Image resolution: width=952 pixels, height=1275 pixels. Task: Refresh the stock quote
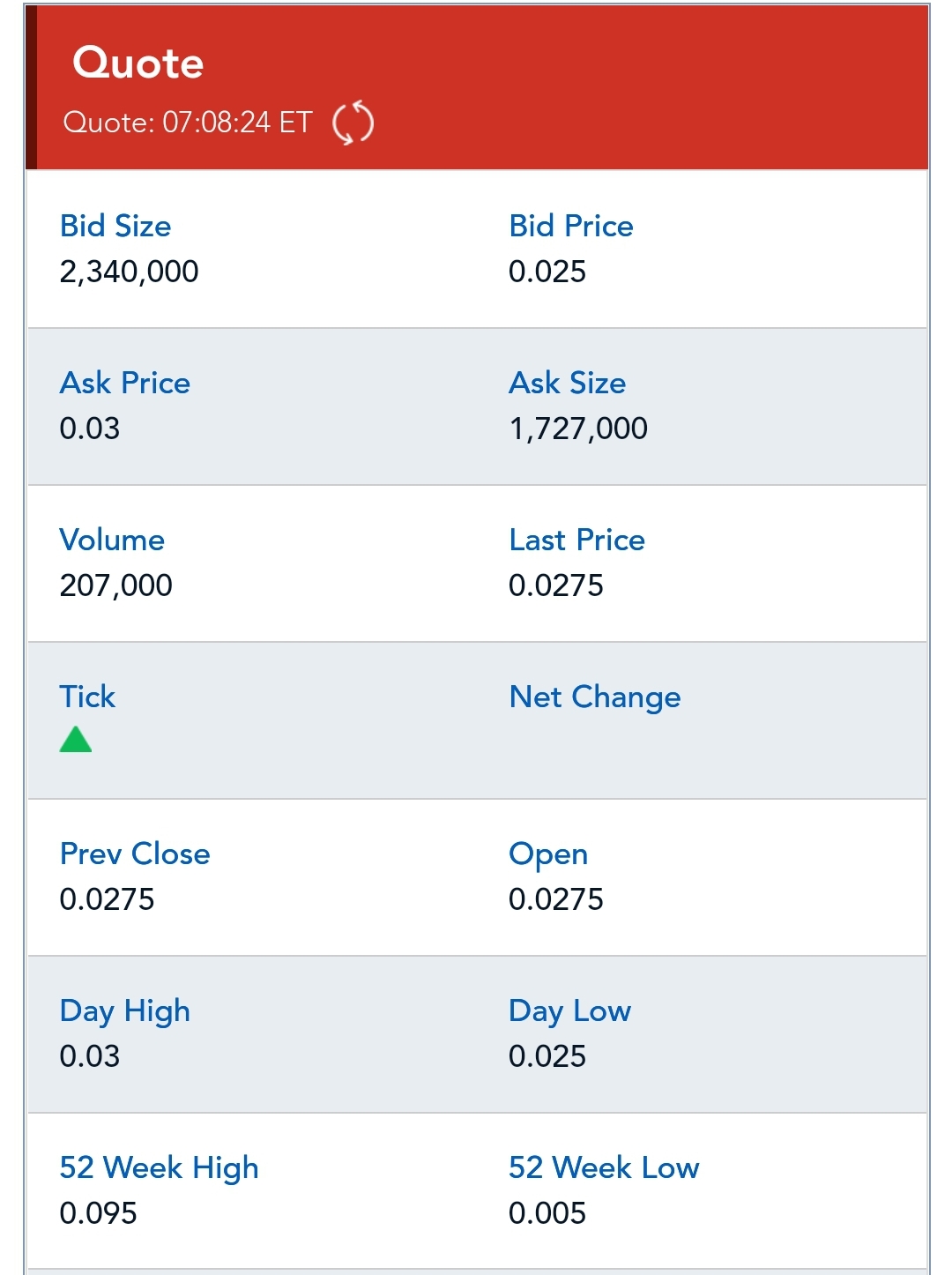coord(353,123)
